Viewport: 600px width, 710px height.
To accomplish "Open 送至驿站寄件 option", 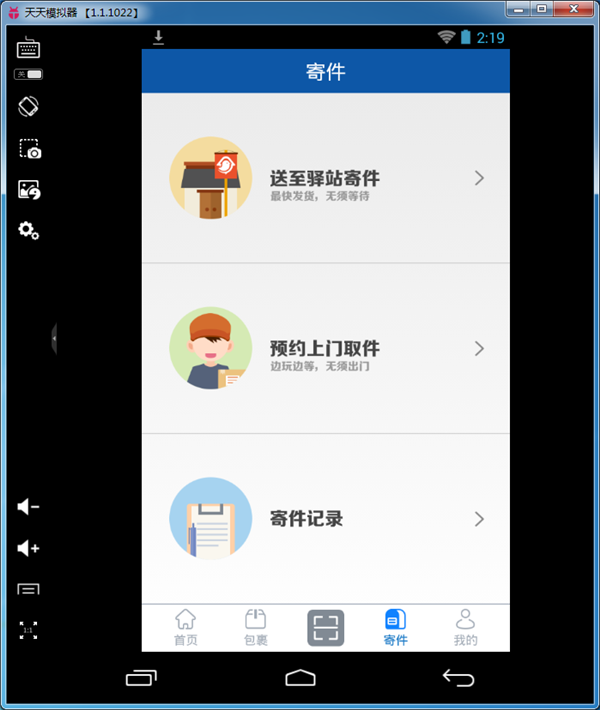I will (x=325, y=179).
